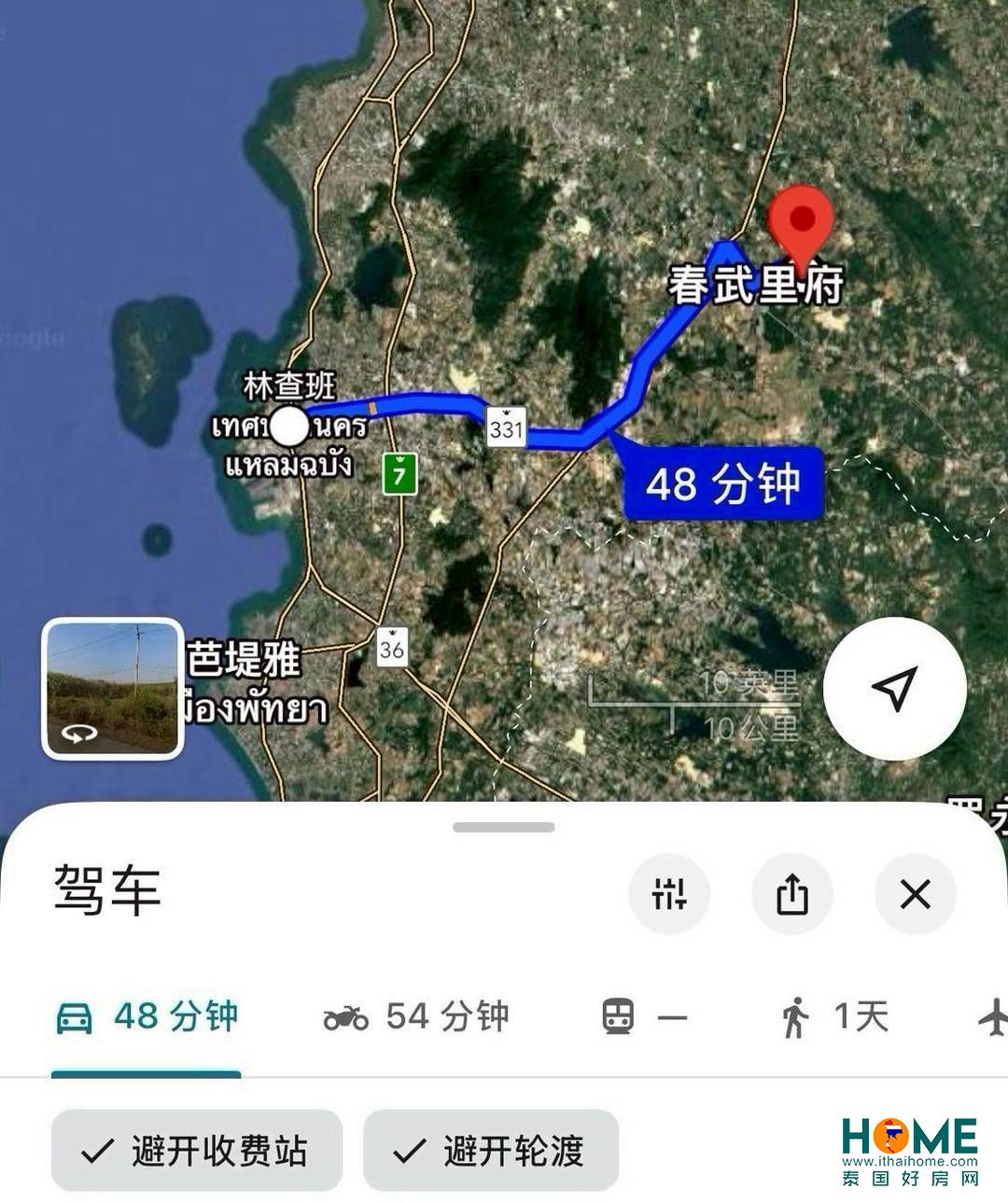Screen dimensions: 1008x1203
Task: Toggle the 避开收费站 chip
Action: (x=197, y=1151)
